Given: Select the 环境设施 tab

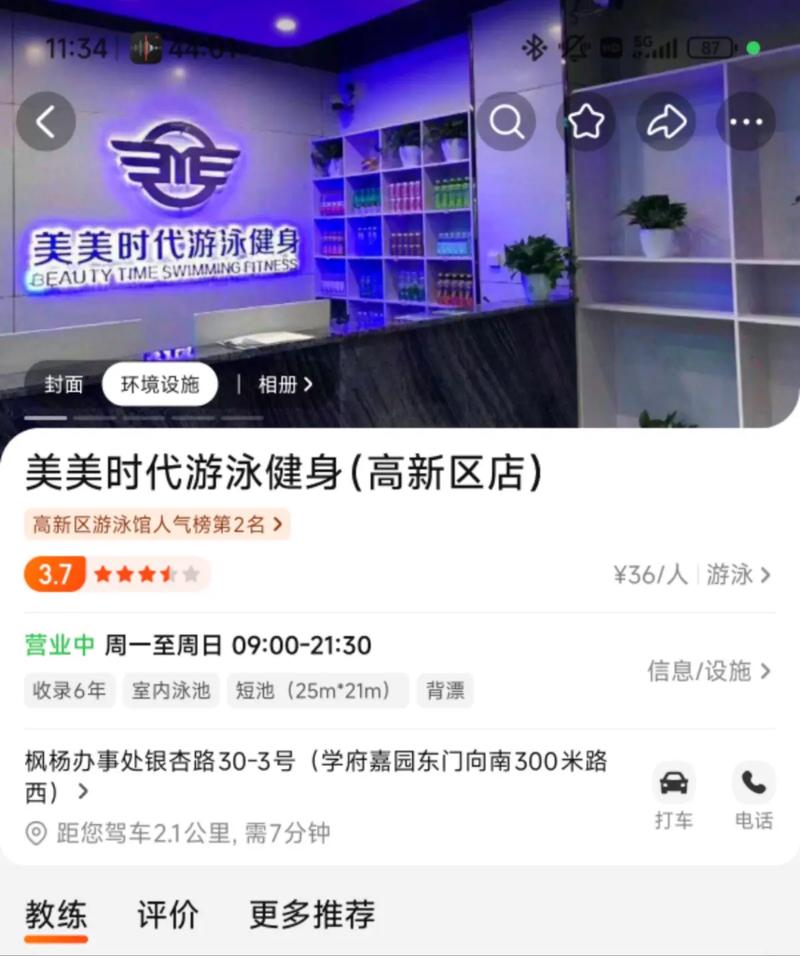Looking at the screenshot, I should pos(160,384).
